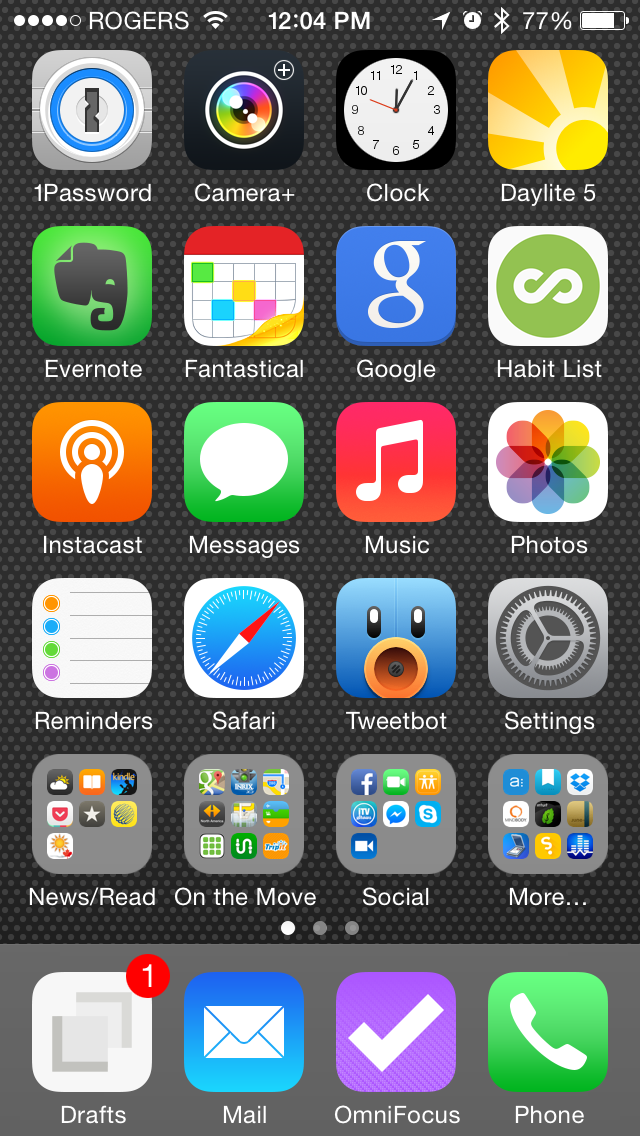Open the Settings app

pos(548,638)
